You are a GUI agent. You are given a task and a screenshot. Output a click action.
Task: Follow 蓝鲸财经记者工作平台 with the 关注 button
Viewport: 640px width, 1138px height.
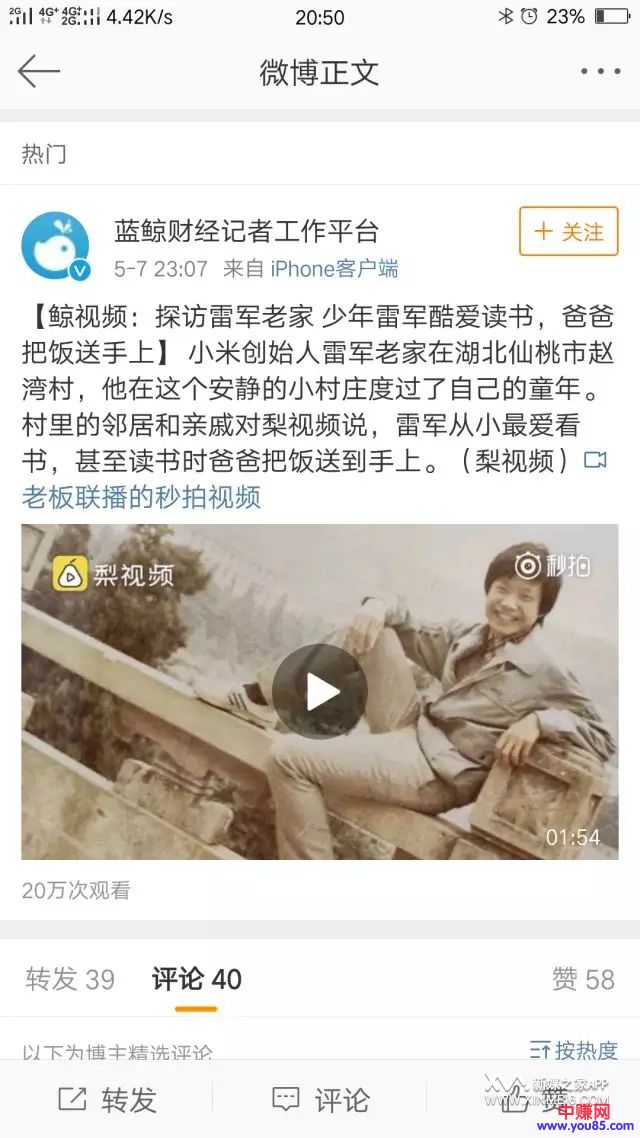pyautogui.click(x=568, y=232)
